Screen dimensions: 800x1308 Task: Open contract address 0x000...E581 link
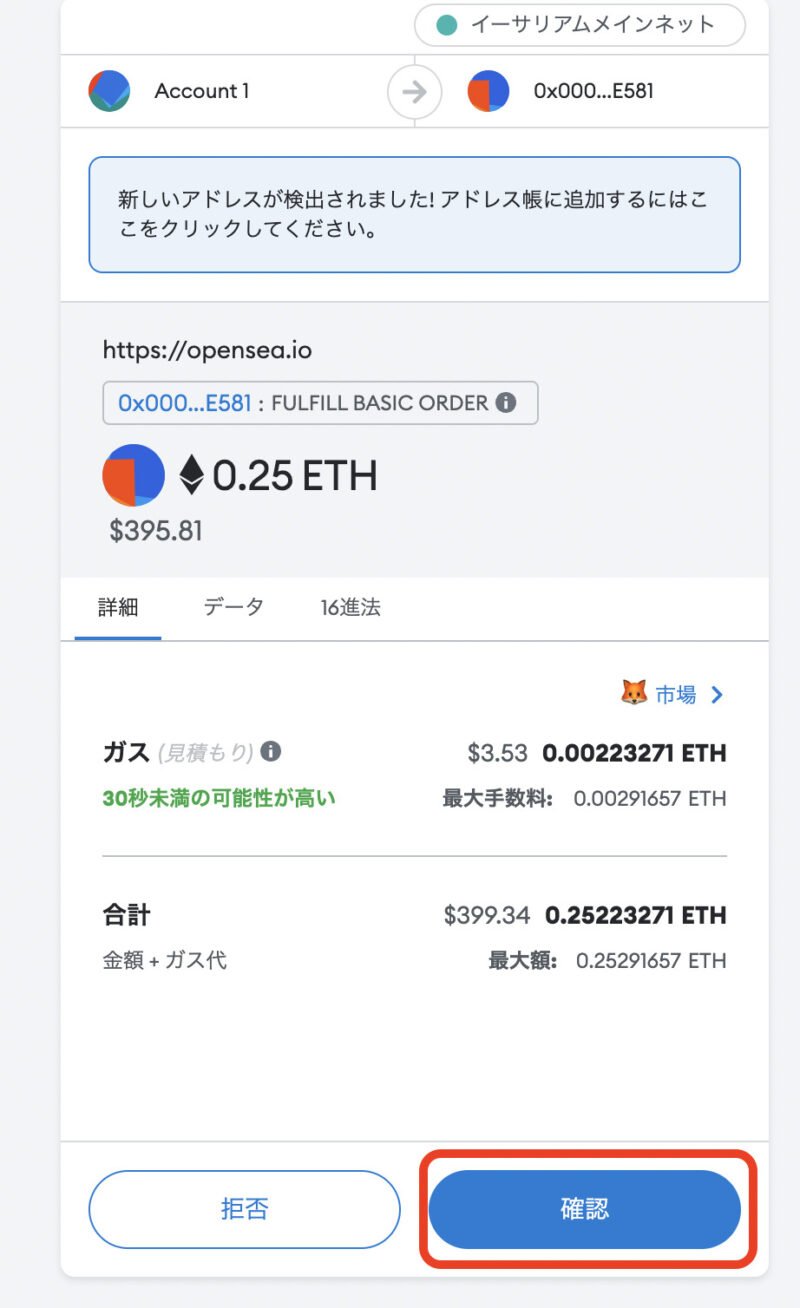tap(185, 403)
